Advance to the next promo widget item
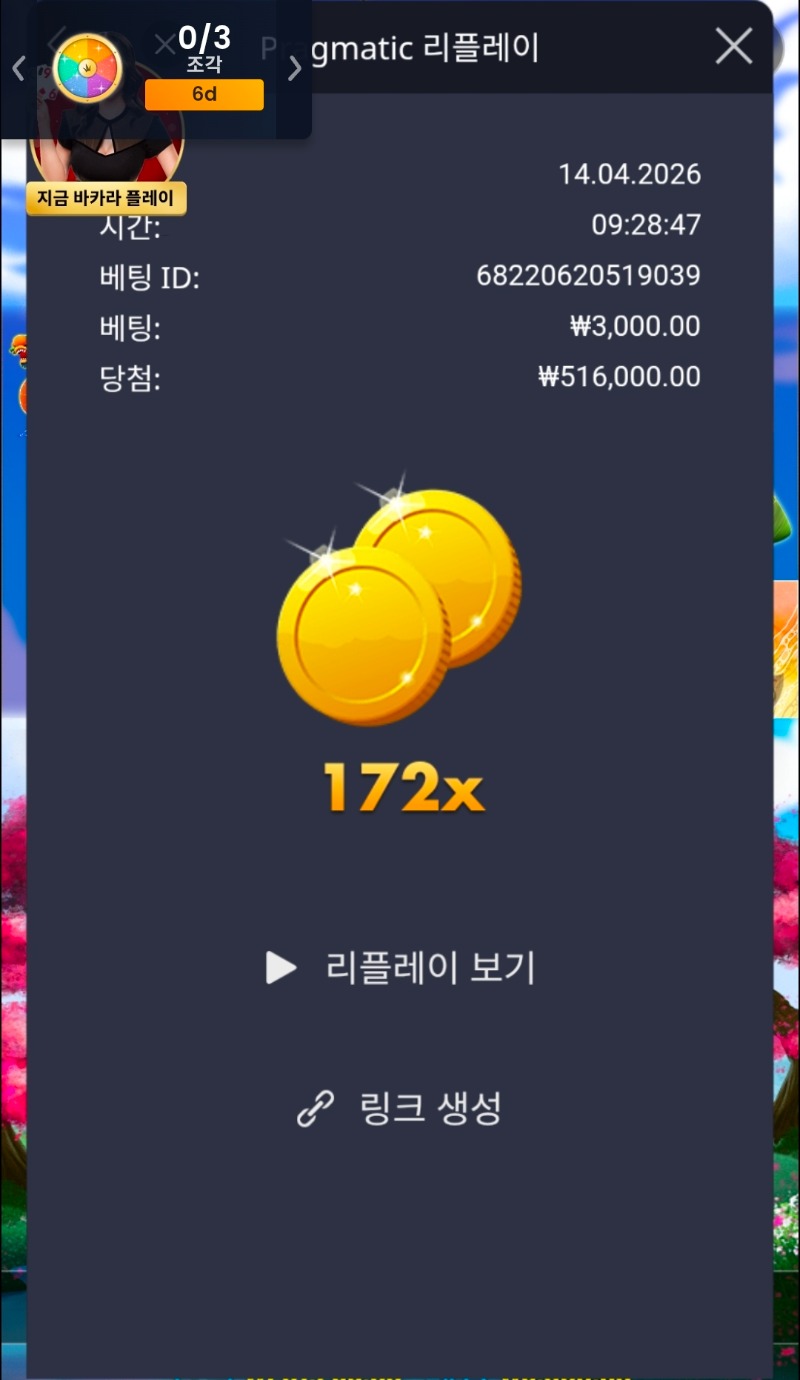Screen dimensions: 800x1380 pos(294,68)
